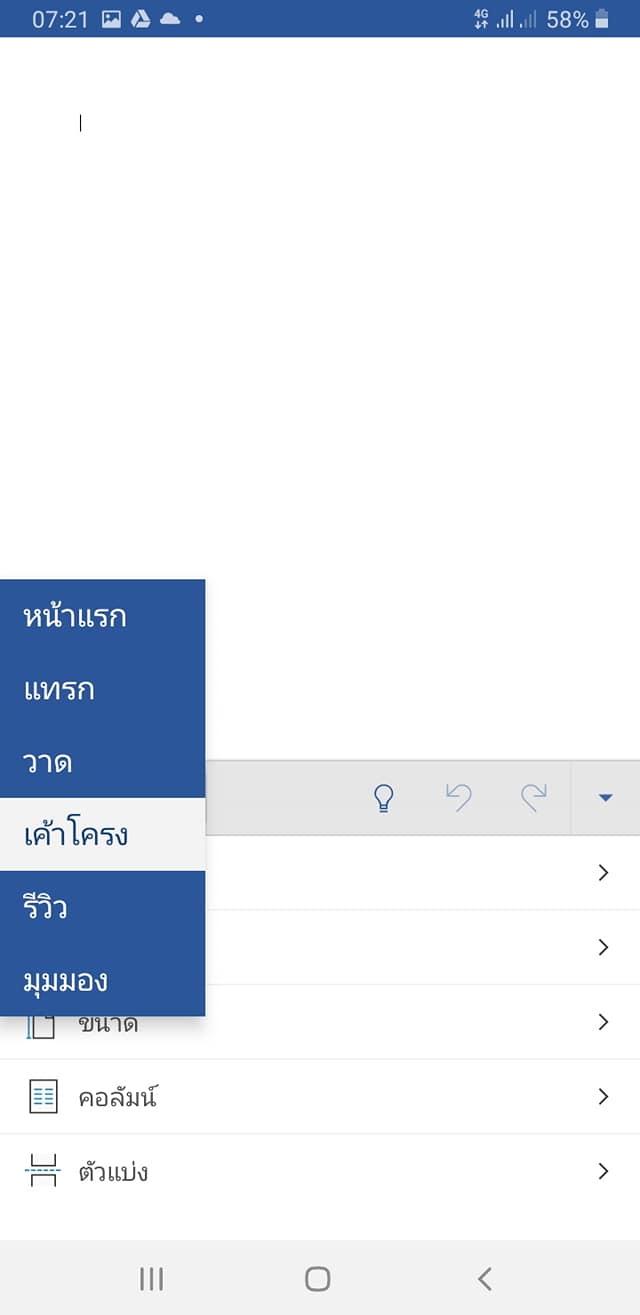Collapse the ribbon with the down arrow
Screen dimensions: 640x1315
coord(605,798)
